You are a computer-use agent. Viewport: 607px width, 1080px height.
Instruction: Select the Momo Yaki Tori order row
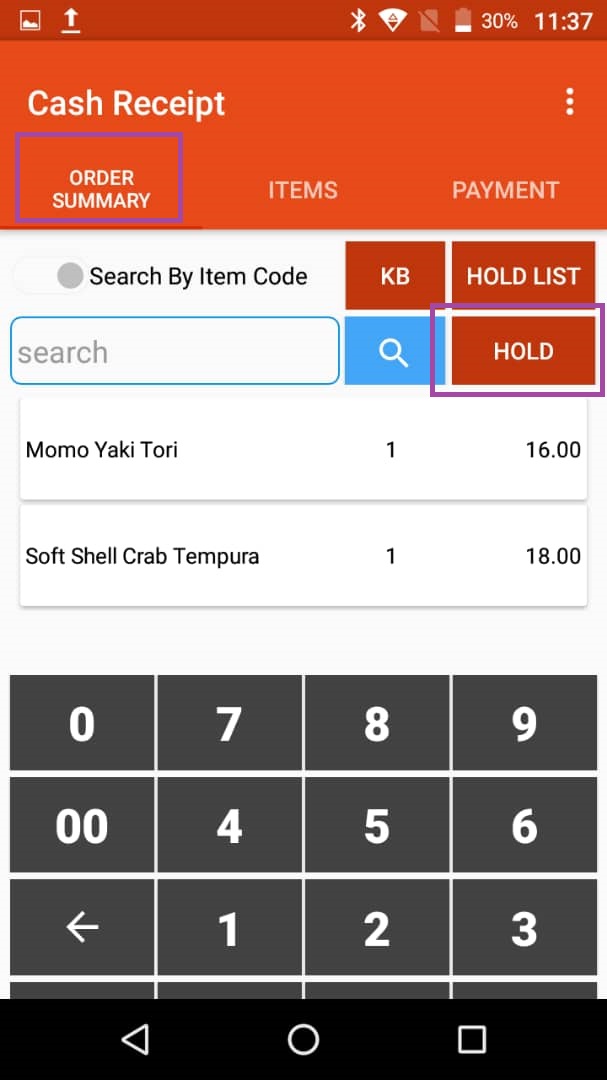click(303, 450)
